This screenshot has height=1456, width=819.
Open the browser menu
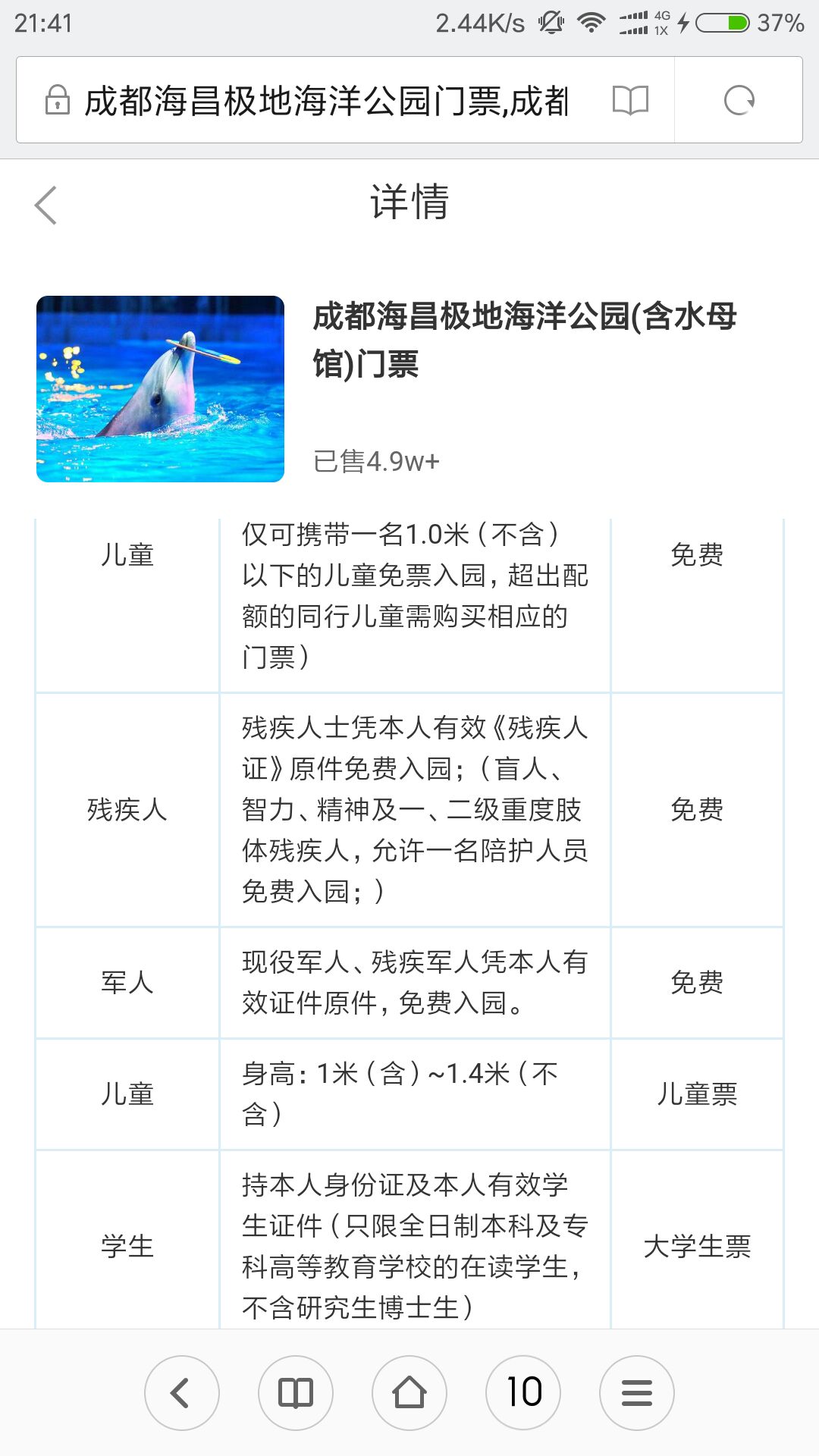tap(637, 1392)
